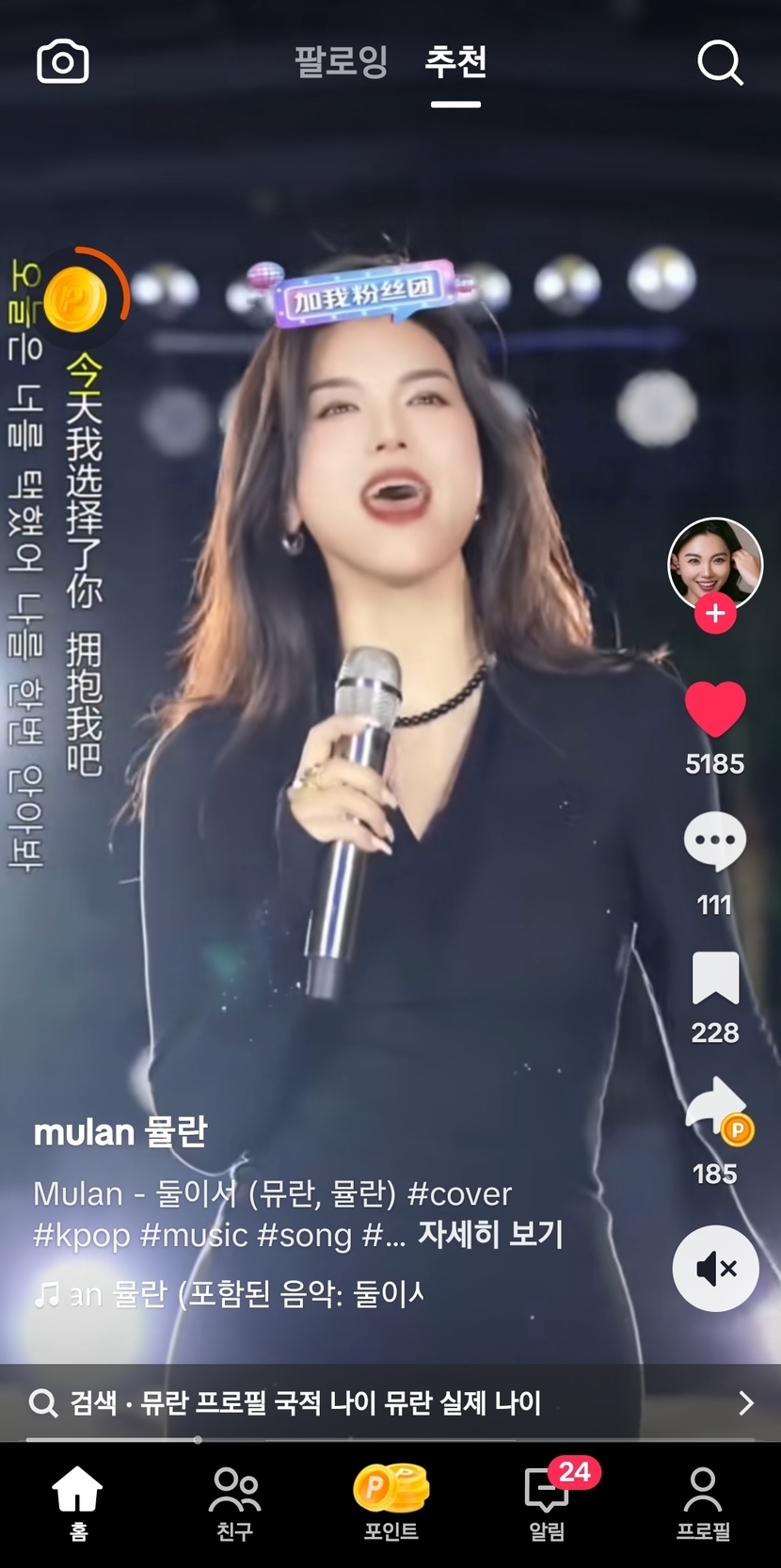Expand caption with 자세히 보기
This screenshot has height=1568, width=781.
pyautogui.click(x=490, y=1234)
